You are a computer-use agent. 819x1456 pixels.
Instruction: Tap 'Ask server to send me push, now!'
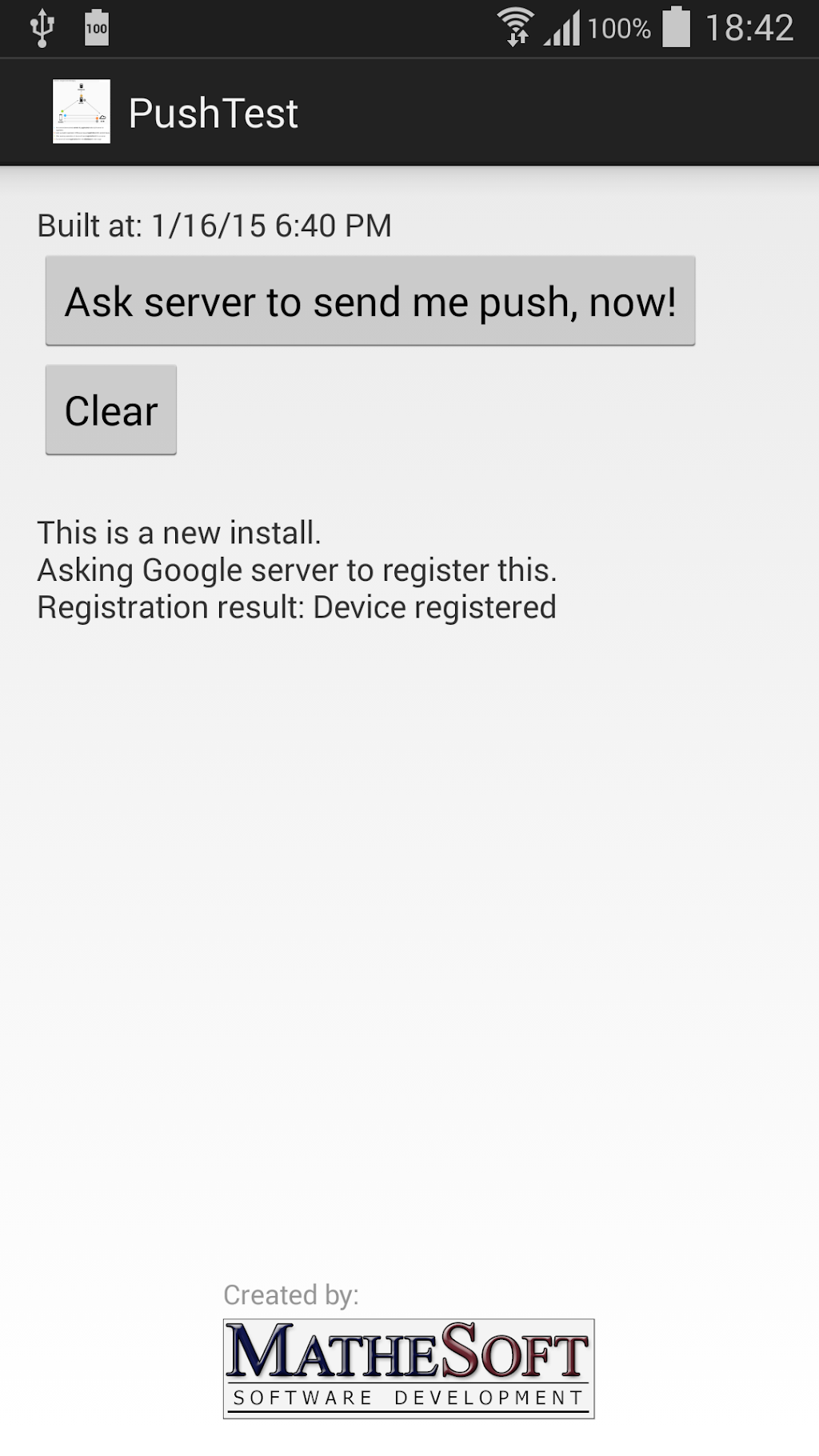pyautogui.click(x=370, y=302)
